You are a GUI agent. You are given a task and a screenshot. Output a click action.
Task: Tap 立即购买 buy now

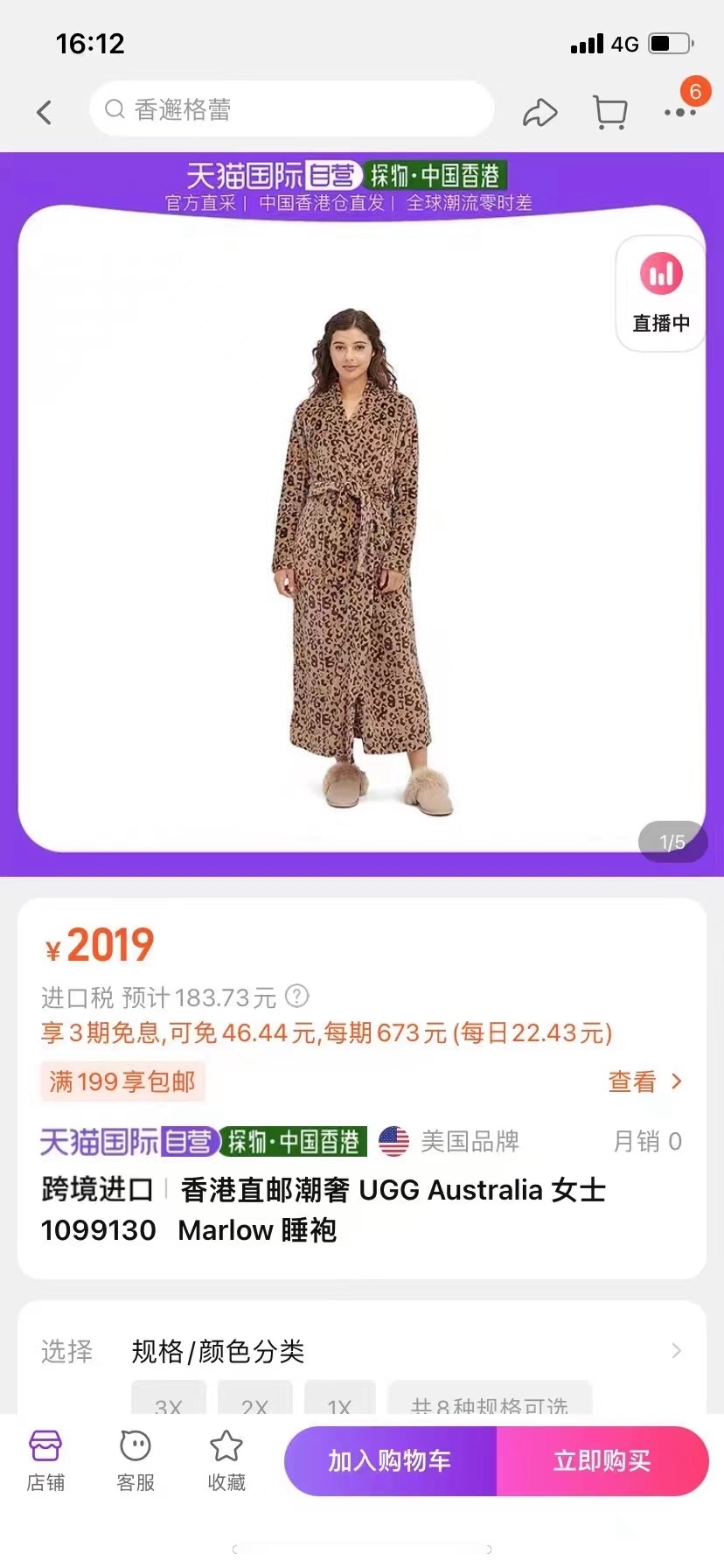[602, 1460]
